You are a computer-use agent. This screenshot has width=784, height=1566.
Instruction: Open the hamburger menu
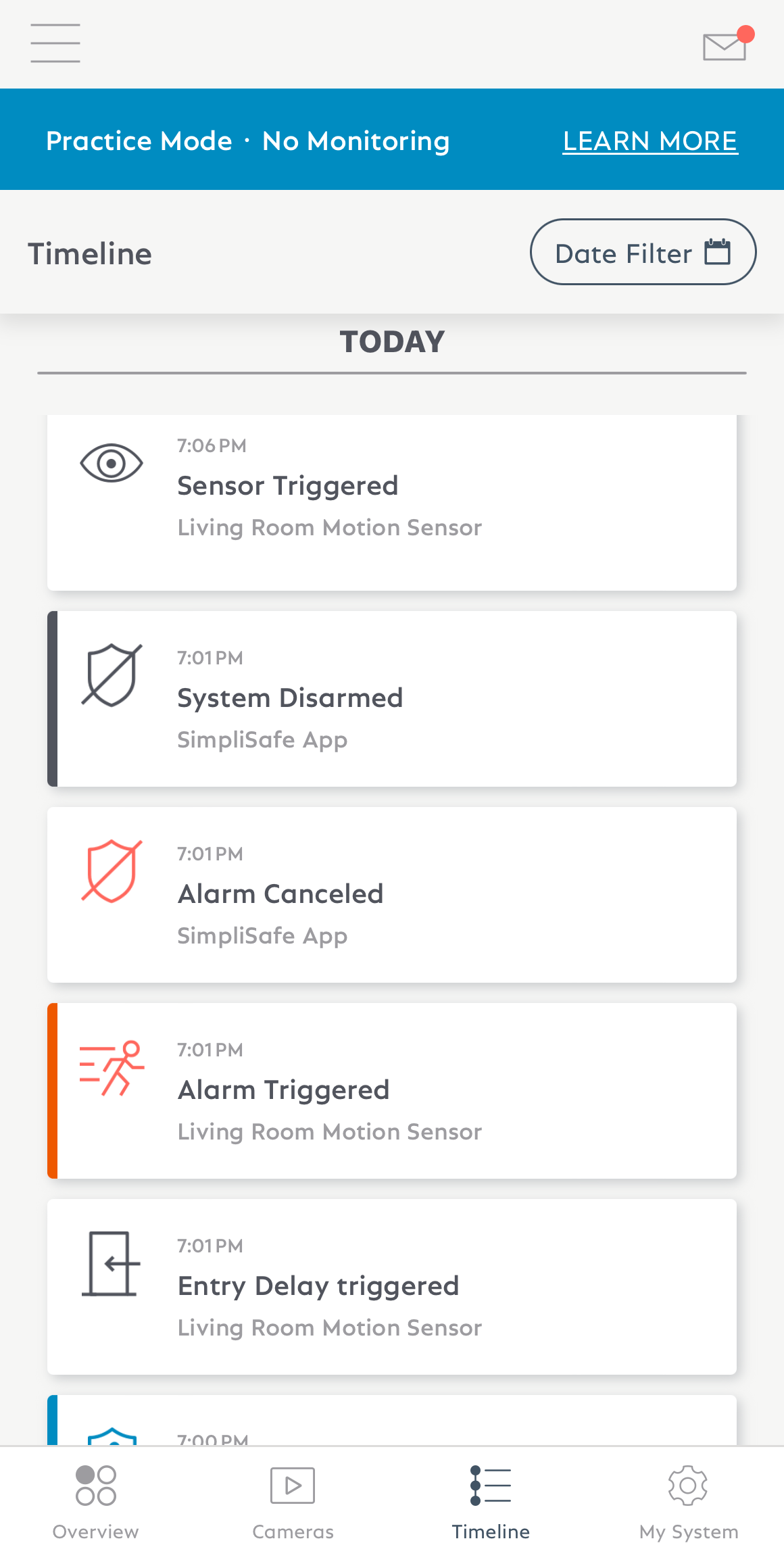coord(55,43)
